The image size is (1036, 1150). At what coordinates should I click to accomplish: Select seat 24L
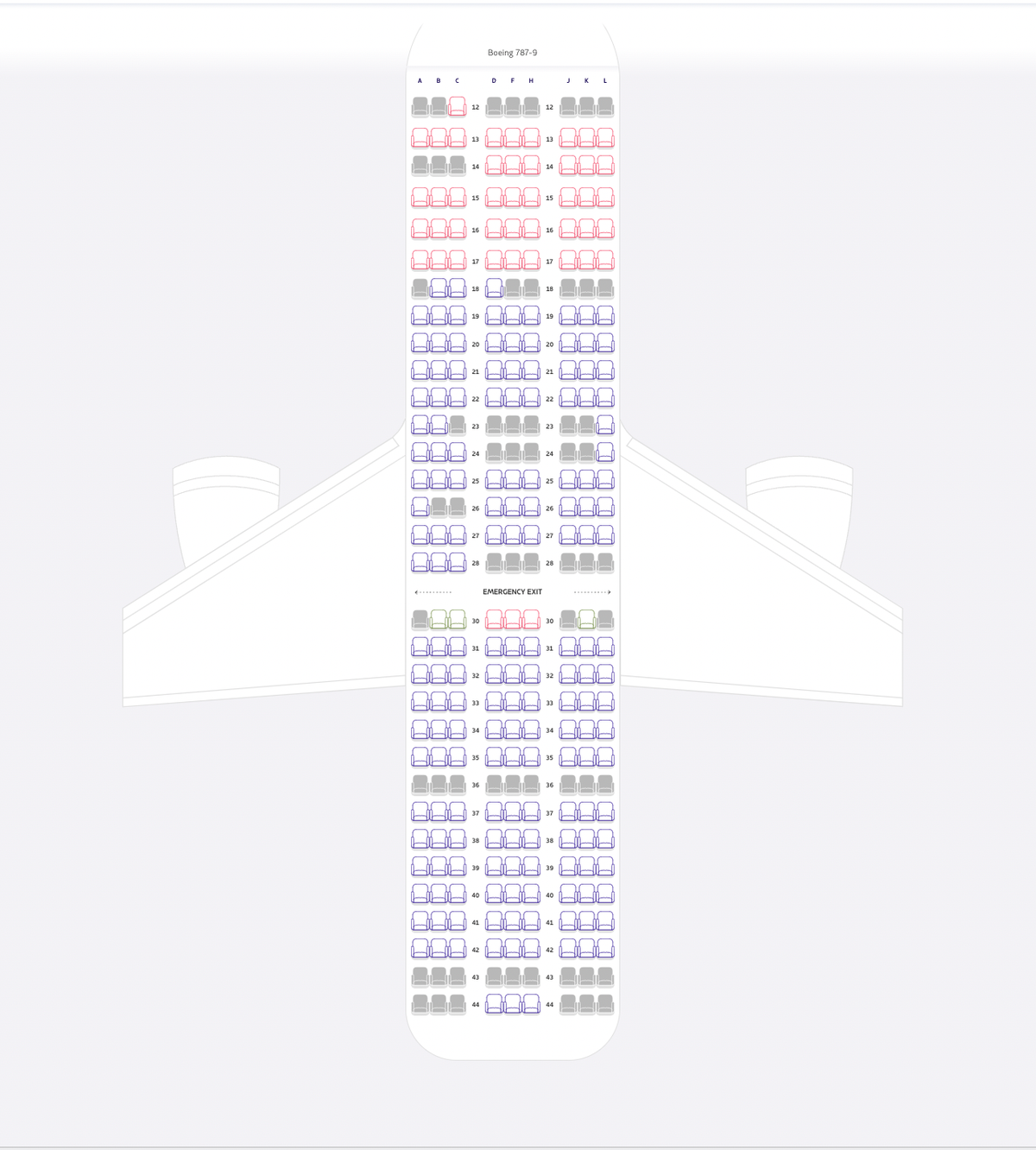pos(605,453)
